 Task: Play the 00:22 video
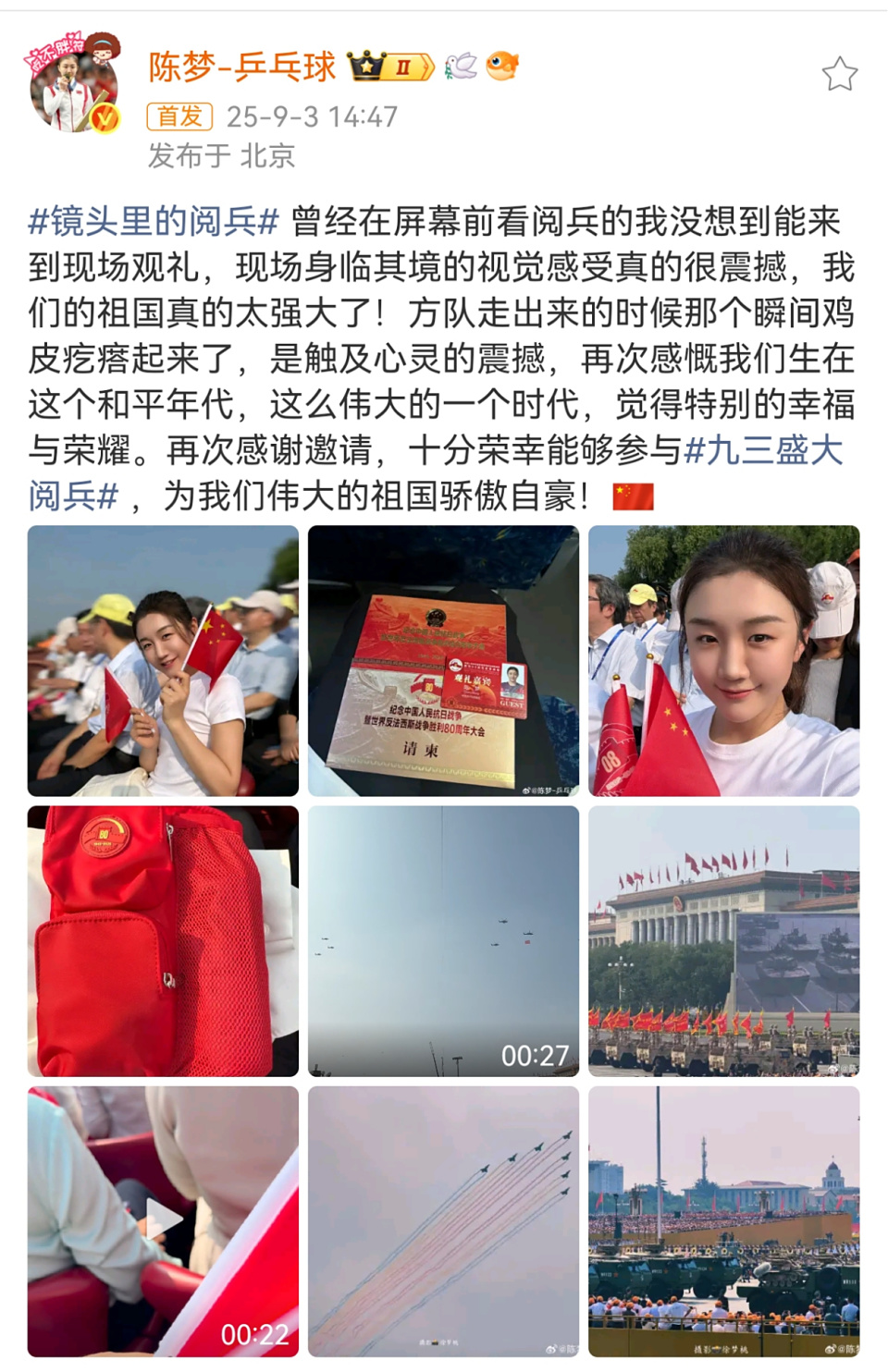[x=163, y=1220]
